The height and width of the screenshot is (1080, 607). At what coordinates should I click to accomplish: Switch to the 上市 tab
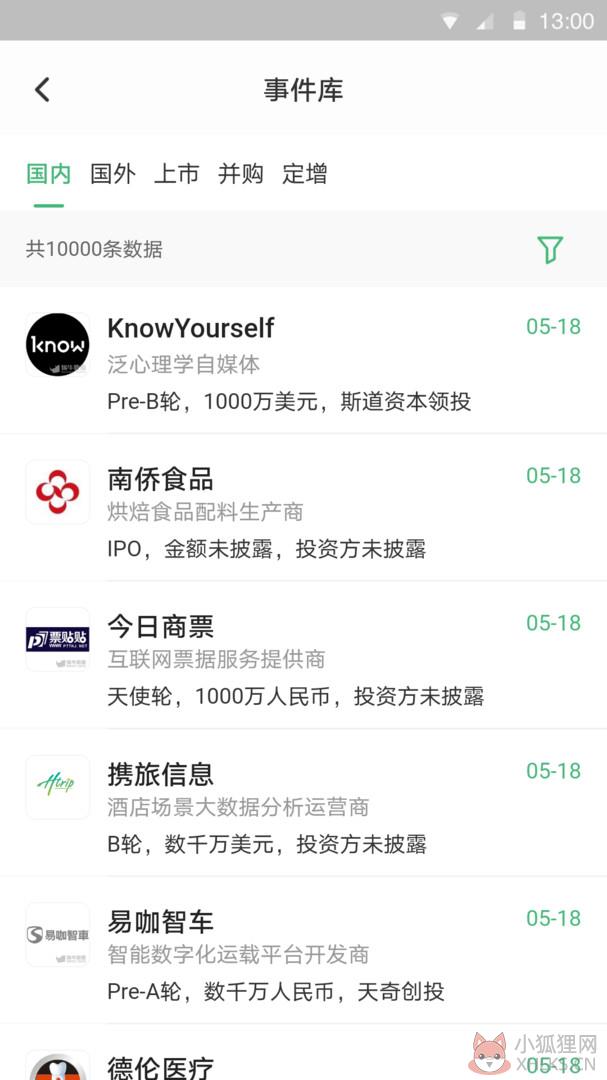coord(176,174)
